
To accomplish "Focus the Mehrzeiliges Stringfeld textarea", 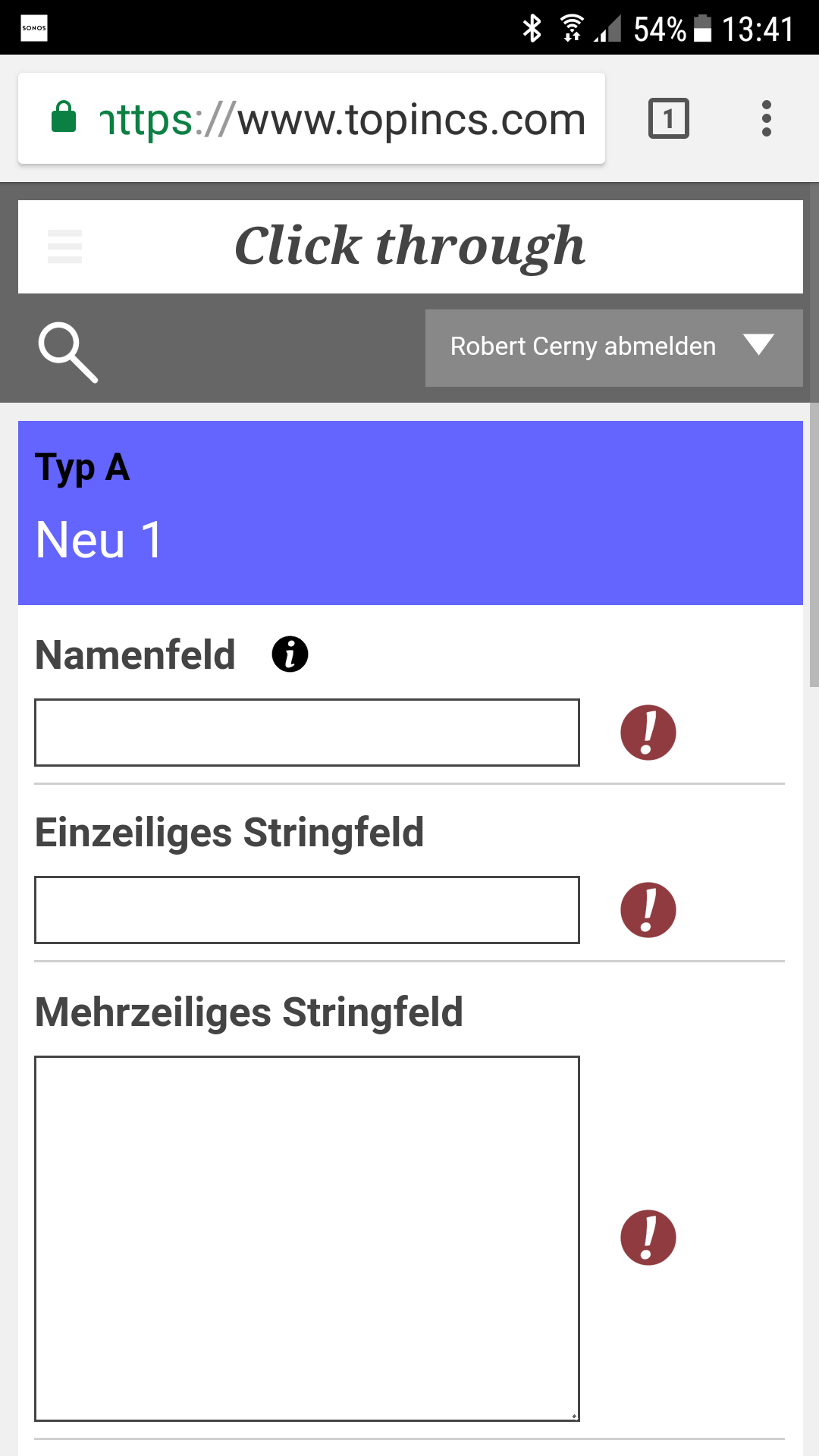I will coord(307,1238).
